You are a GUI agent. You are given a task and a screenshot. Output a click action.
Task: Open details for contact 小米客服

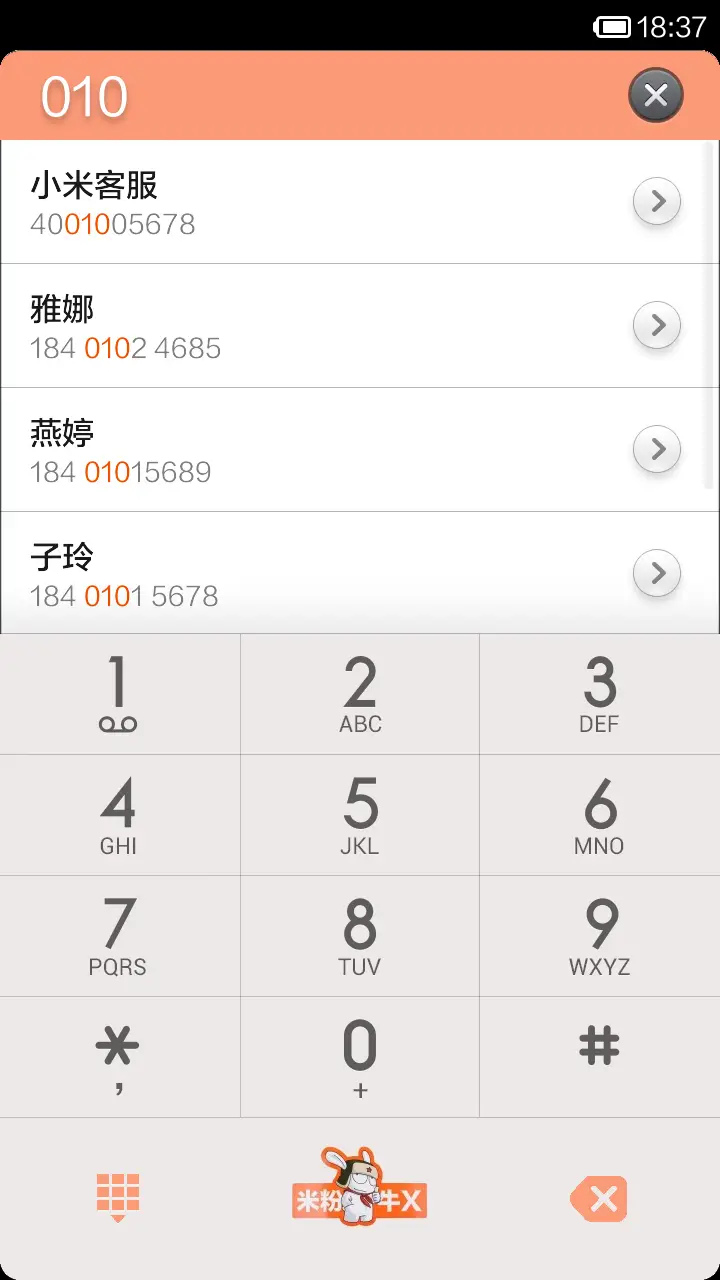657,200
